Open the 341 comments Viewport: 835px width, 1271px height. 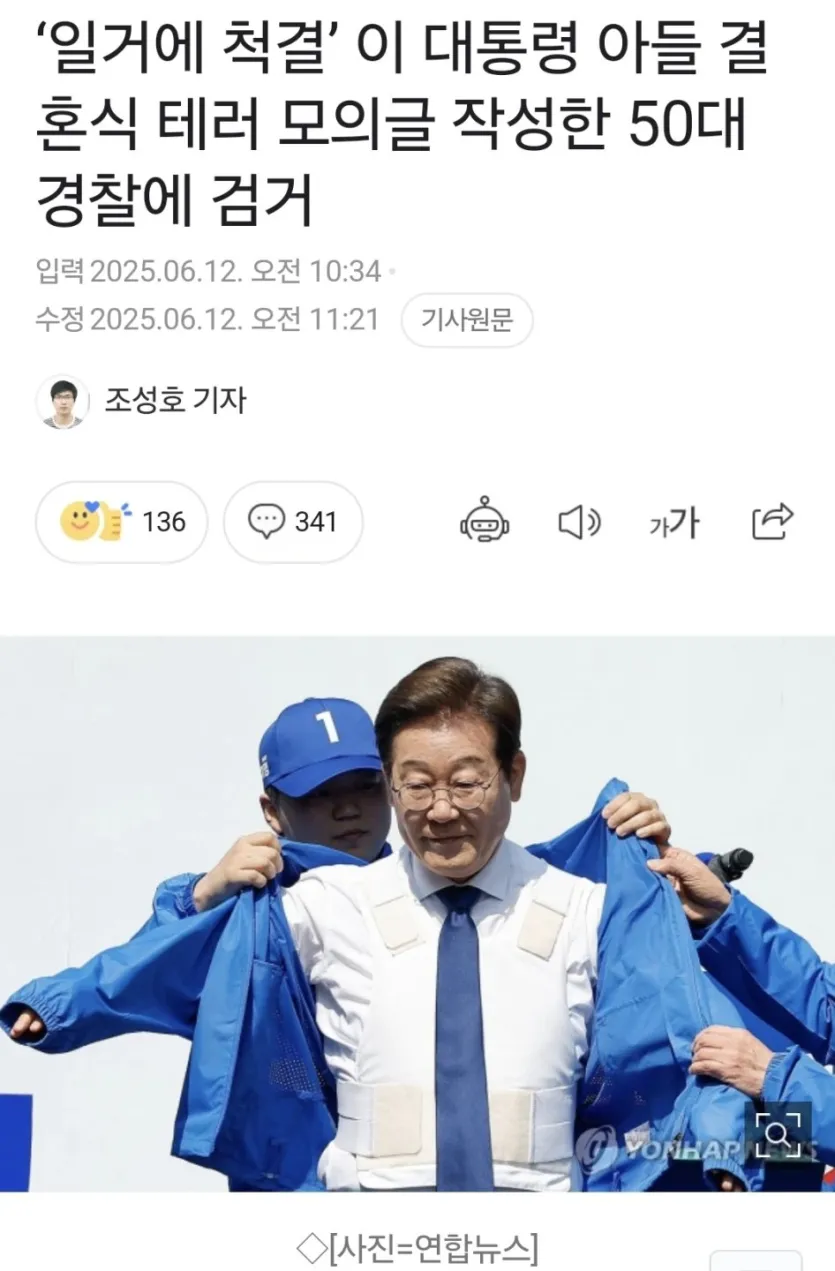click(293, 521)
